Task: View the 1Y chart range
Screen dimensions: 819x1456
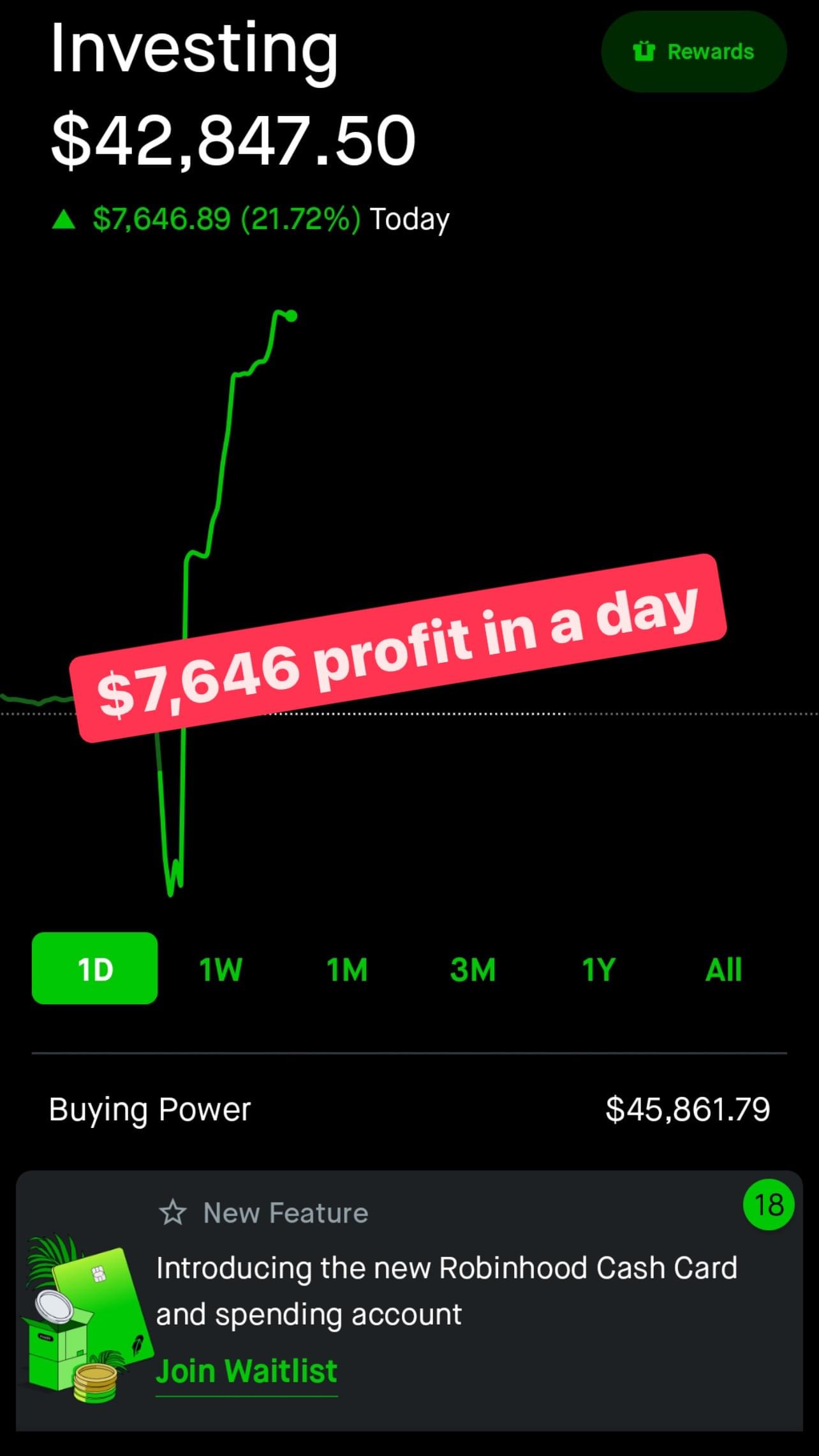Action: 598,970
